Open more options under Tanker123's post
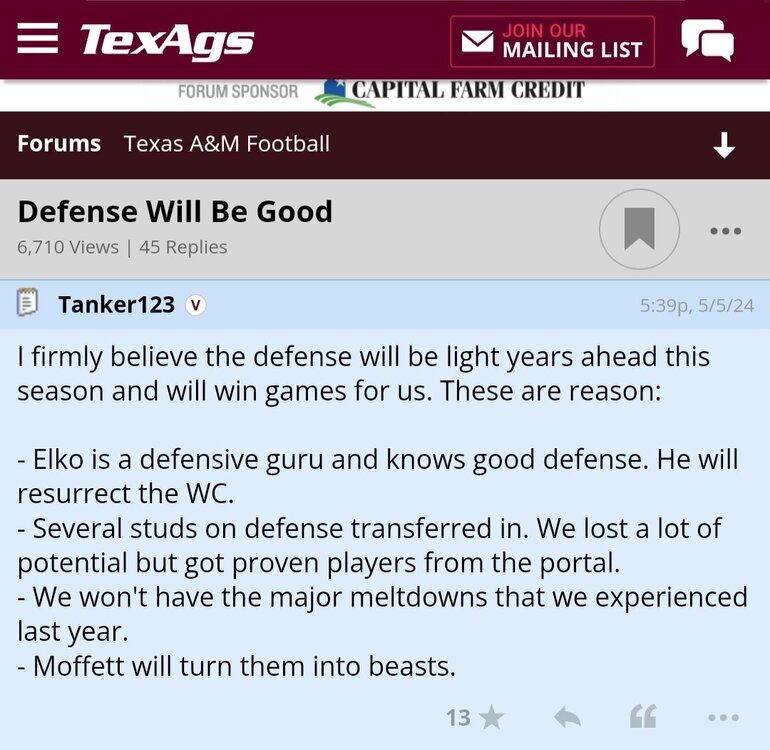 click(x=722, y=717)
